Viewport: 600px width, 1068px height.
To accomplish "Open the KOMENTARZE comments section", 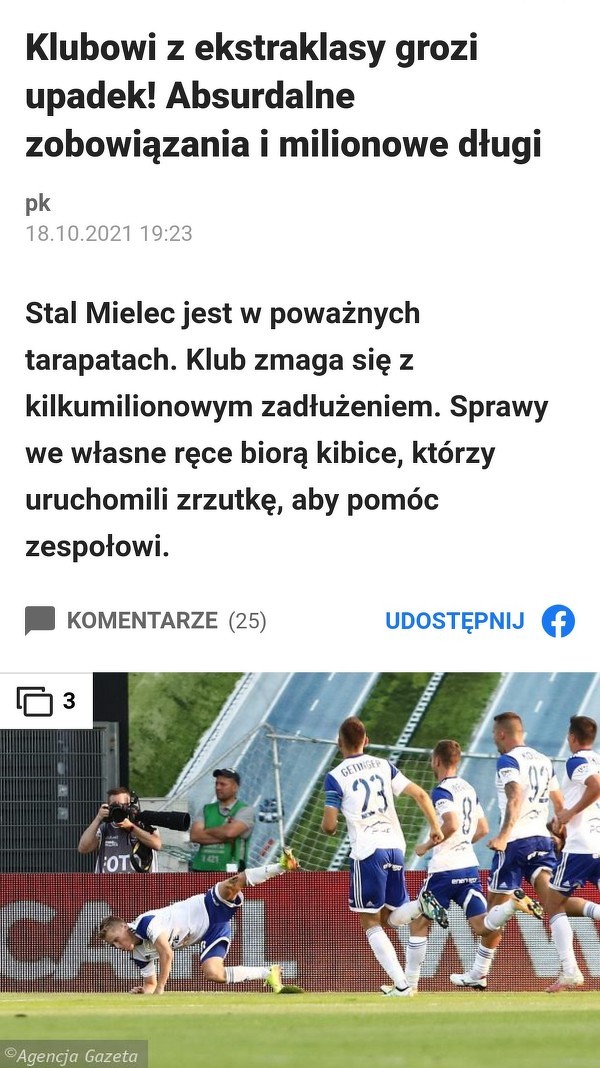I will 145,620.
